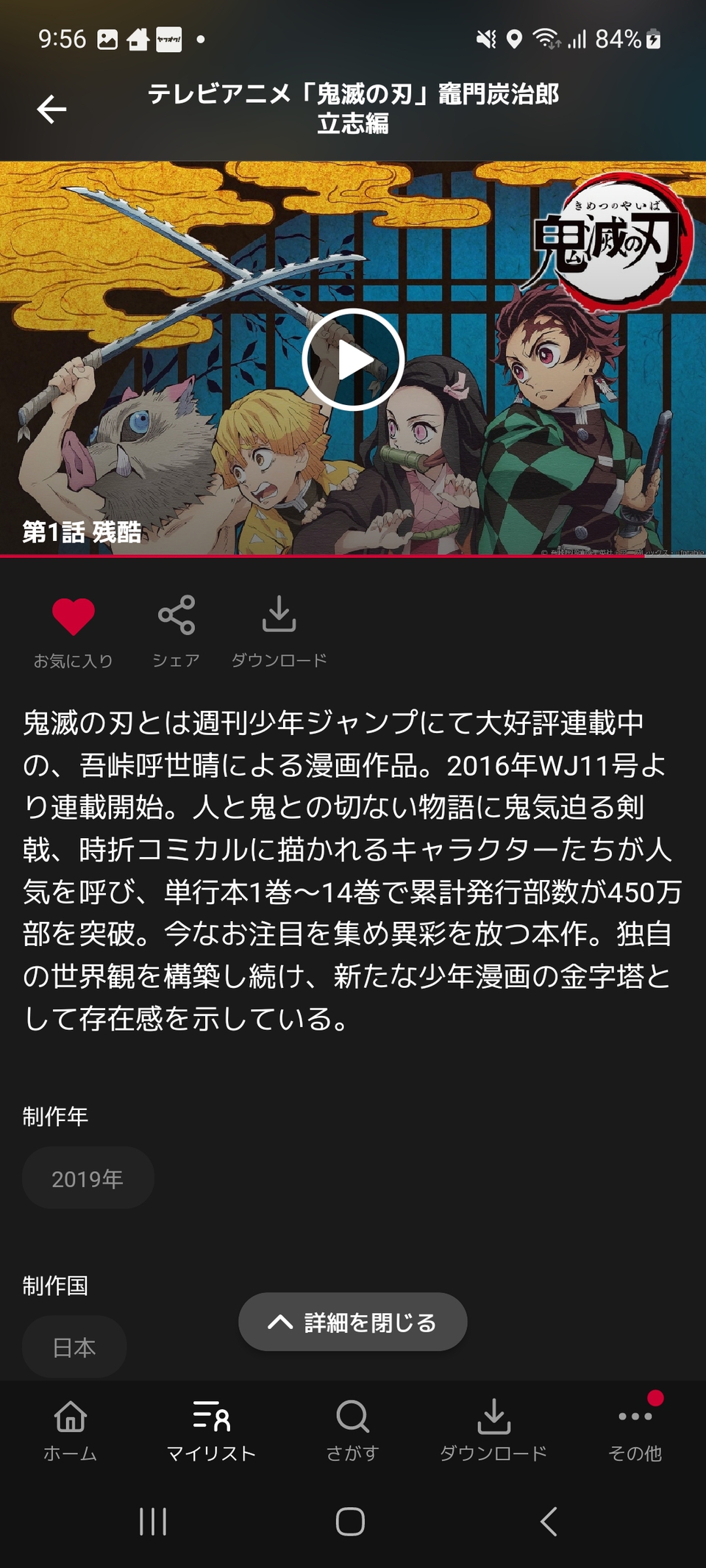Viewport: 706px width, 1568px height.
Task: Open the ダウンロード tab in bottom bar
Action: 494,1430
